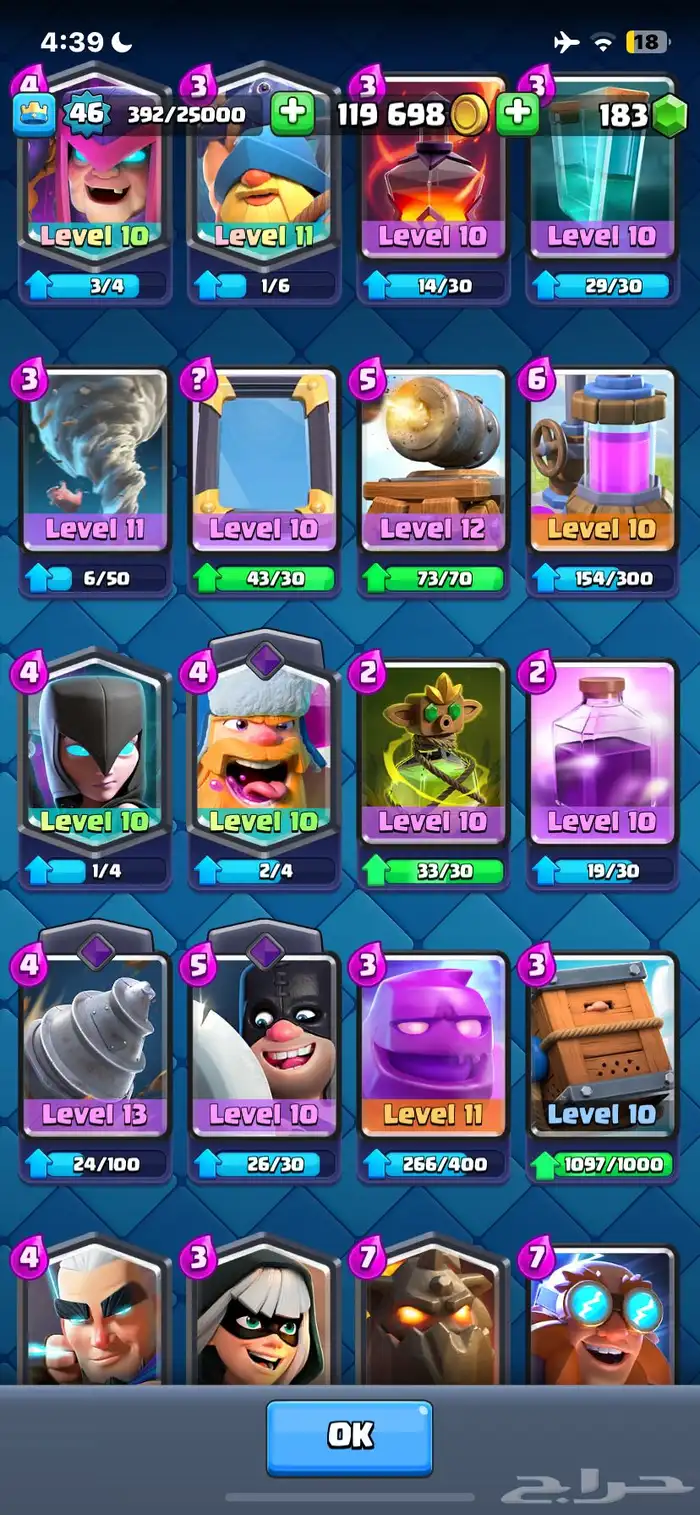Add experience with the plus button beside 392/25000
Screen dimensions: 700x1515
coord(292,114)
